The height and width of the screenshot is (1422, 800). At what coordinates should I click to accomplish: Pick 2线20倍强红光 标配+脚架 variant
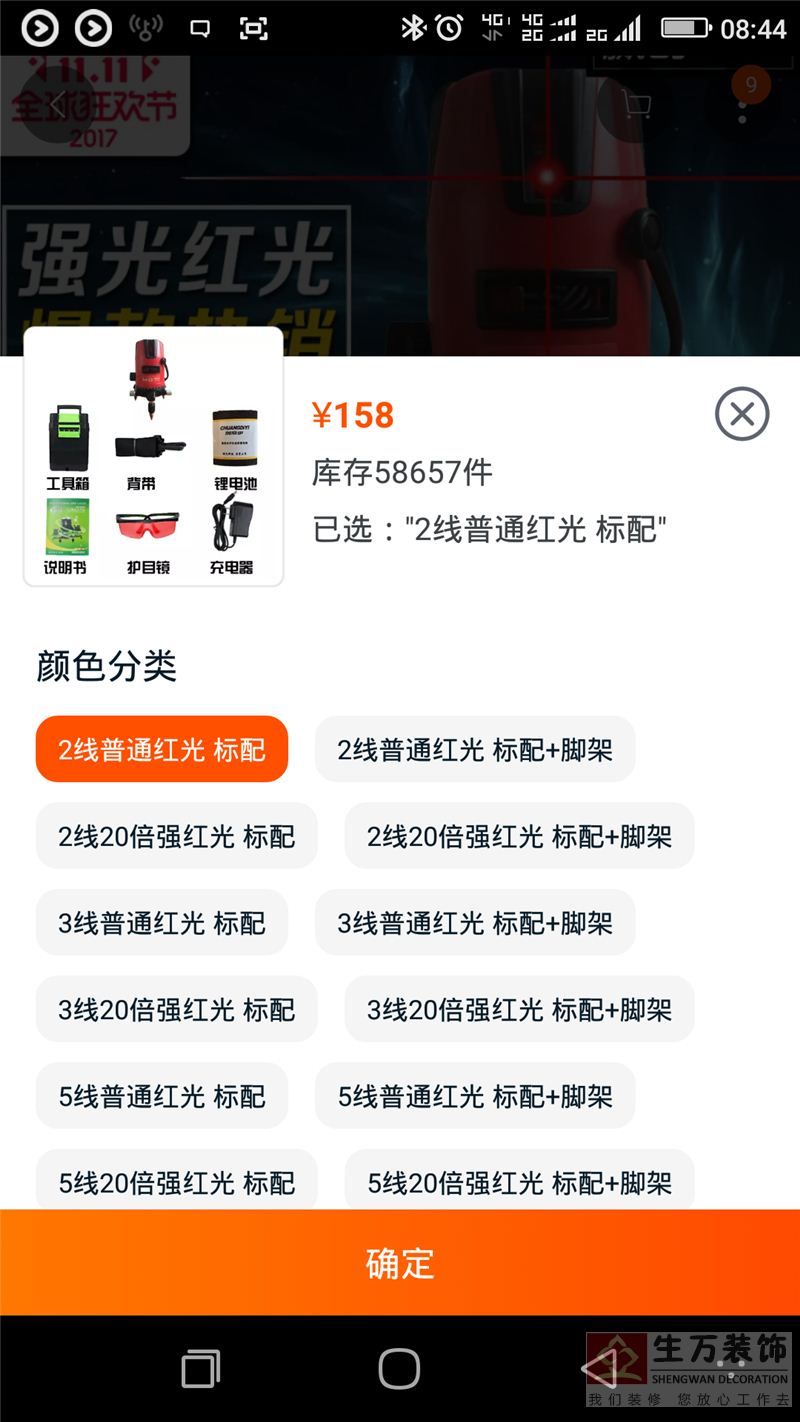coord(519,836)
